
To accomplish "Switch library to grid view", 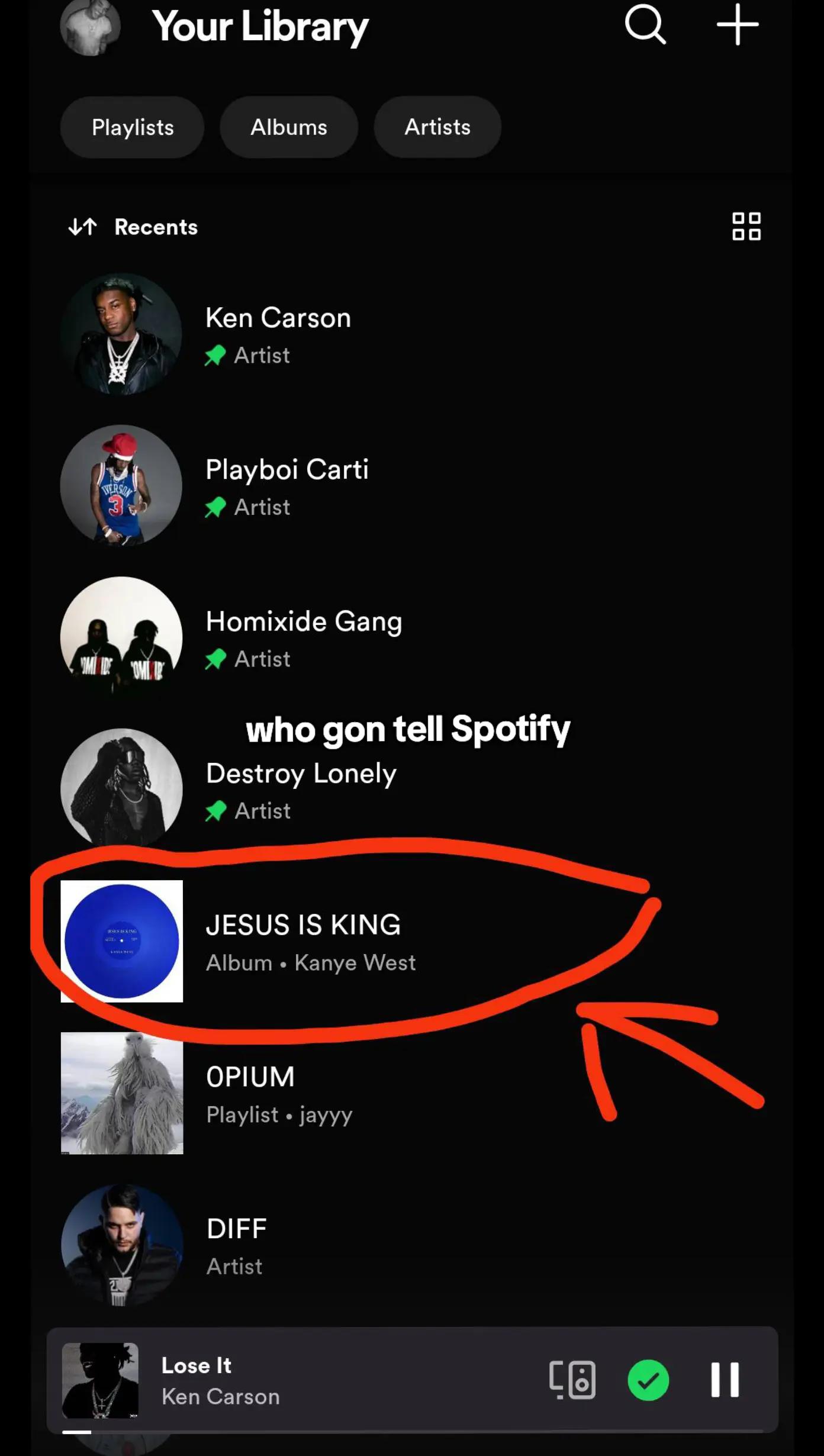I will point(746,227).
